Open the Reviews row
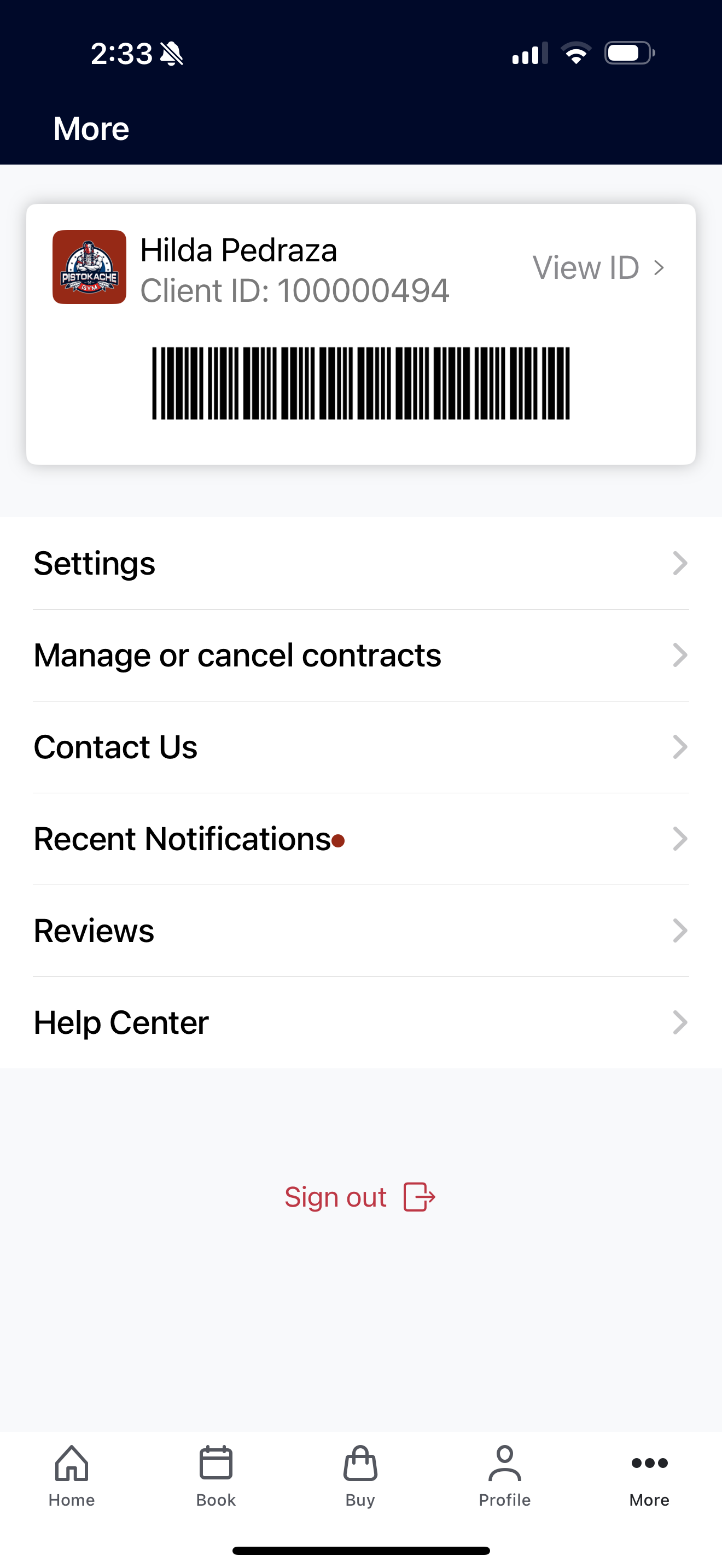Viewport: 722px width, 1568px height. pos(360,931)
